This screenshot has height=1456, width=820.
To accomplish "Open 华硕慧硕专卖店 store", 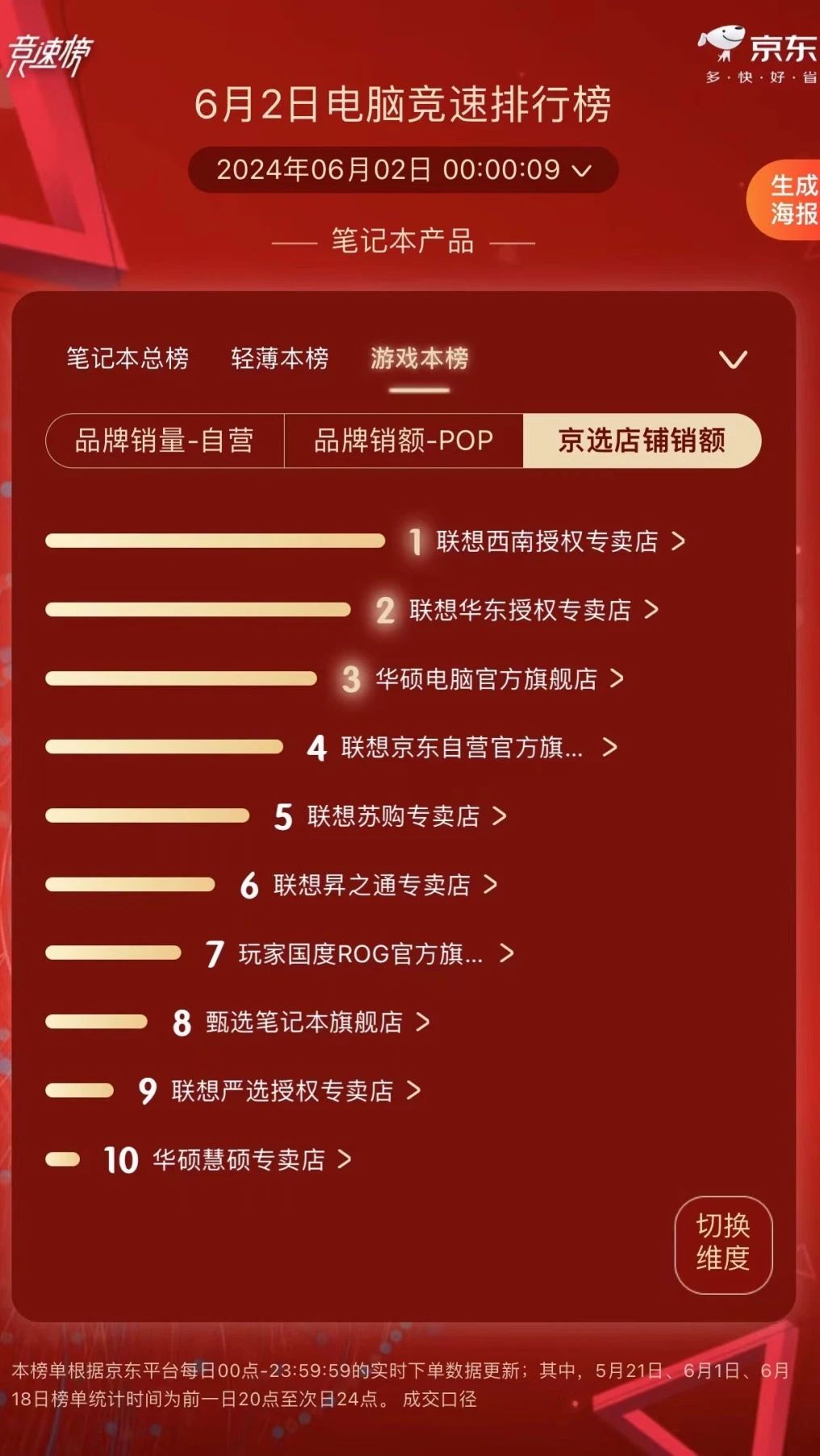I will [239, 1160].
